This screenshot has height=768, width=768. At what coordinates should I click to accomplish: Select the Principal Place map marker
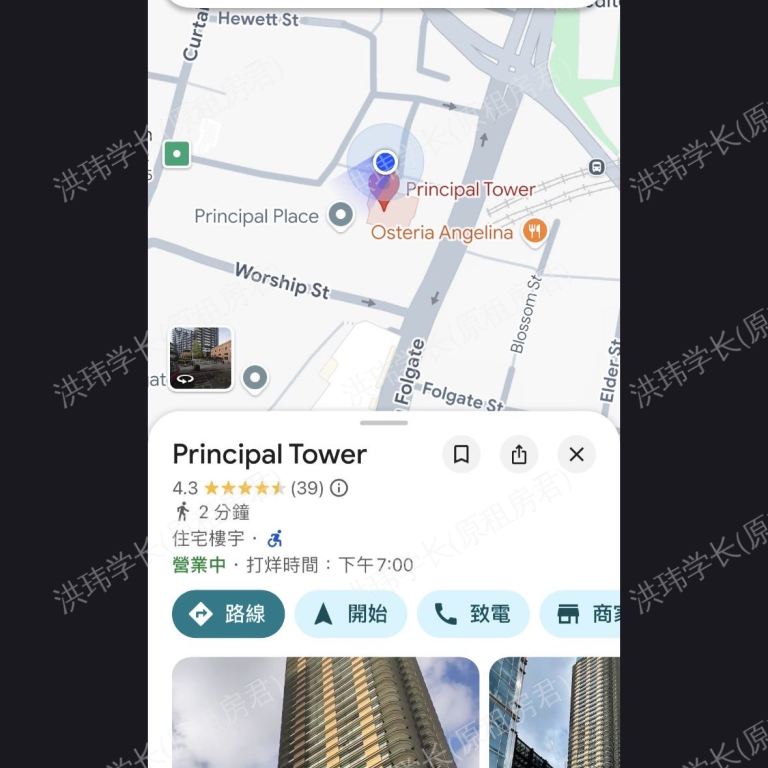click(342, 215)
